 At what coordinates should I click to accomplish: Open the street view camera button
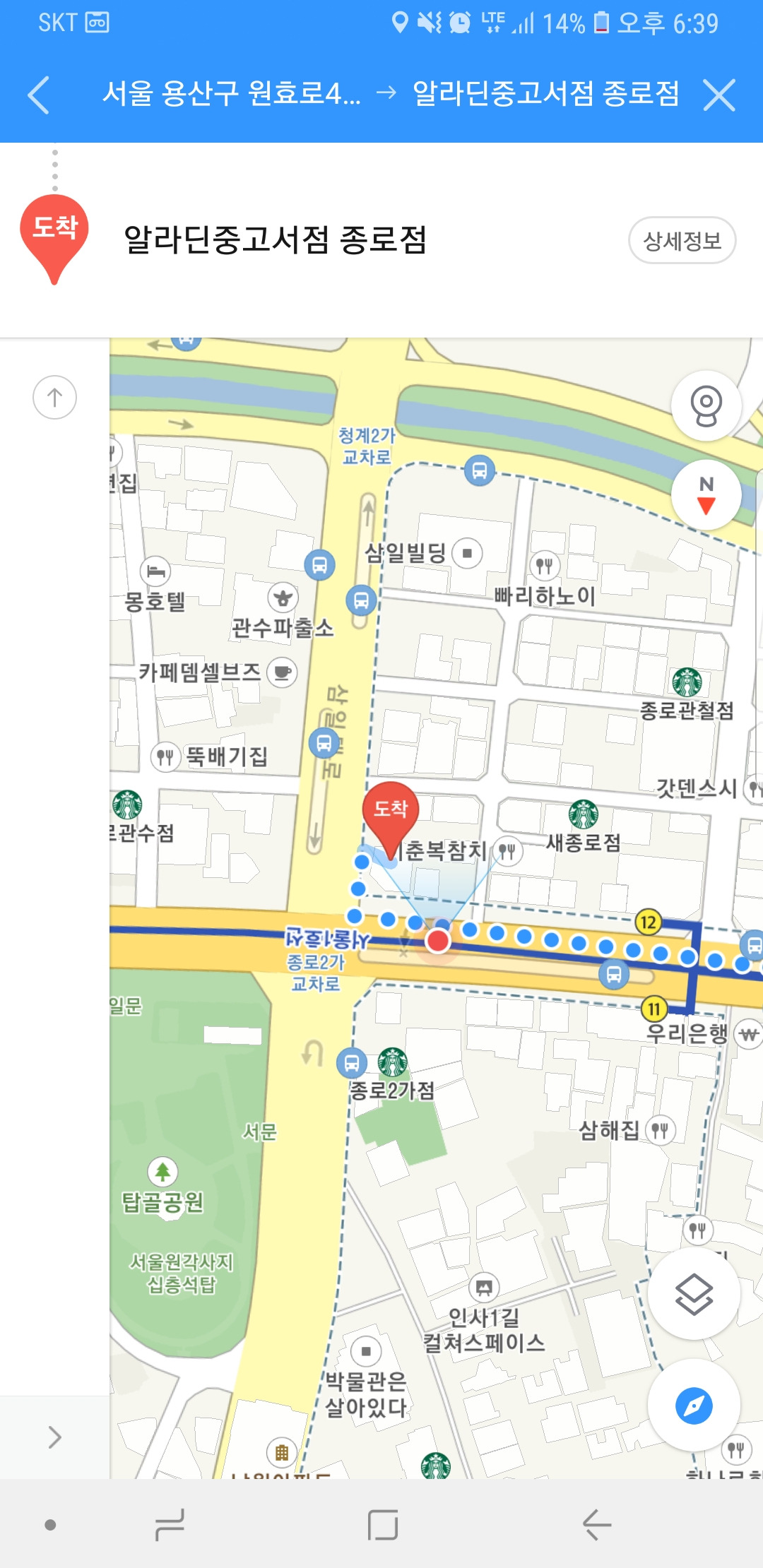[x=706, y=405]
